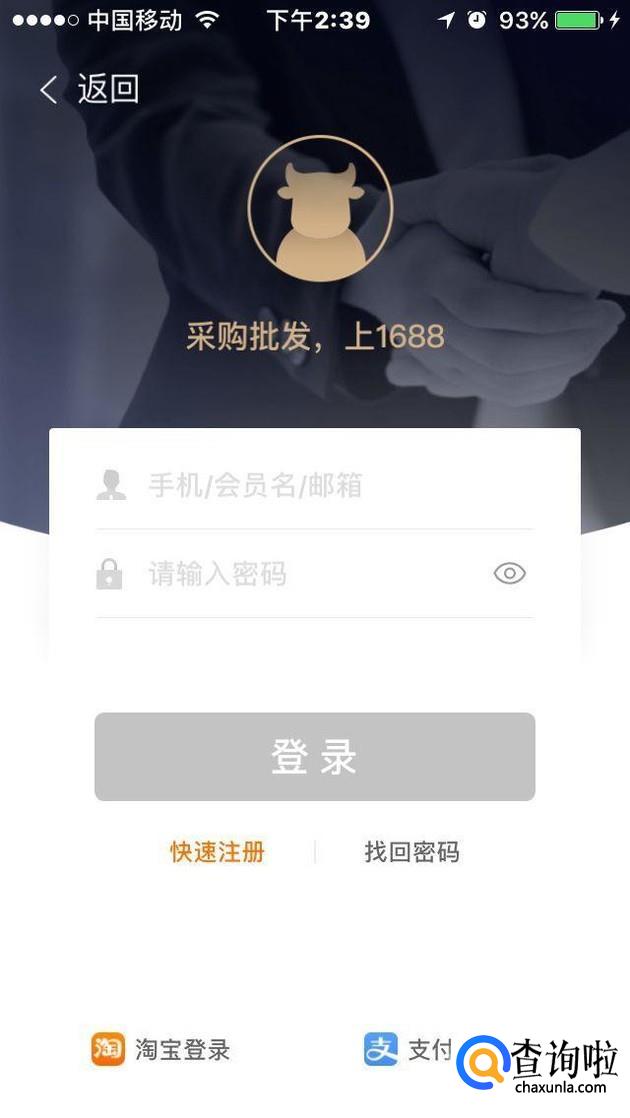The width and height of the screenshot is (630, 1118).
Task: Open 找回密码 to recover password
Action: click(412, 852)
